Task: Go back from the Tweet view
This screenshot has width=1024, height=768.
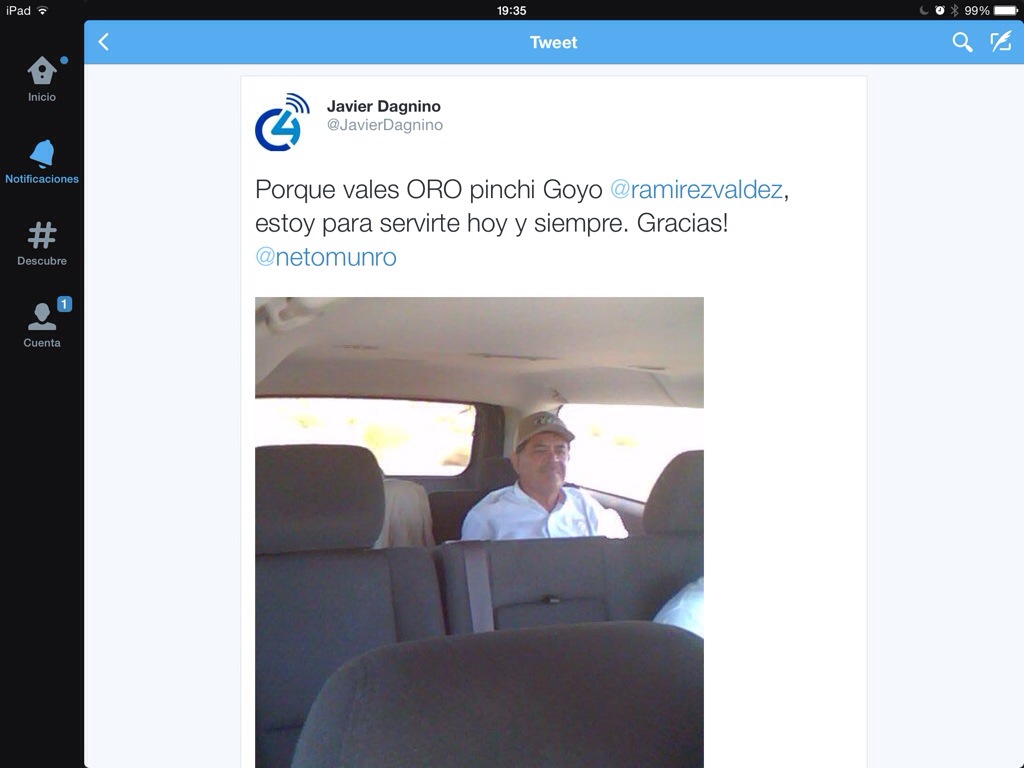Action: (104, 42)
